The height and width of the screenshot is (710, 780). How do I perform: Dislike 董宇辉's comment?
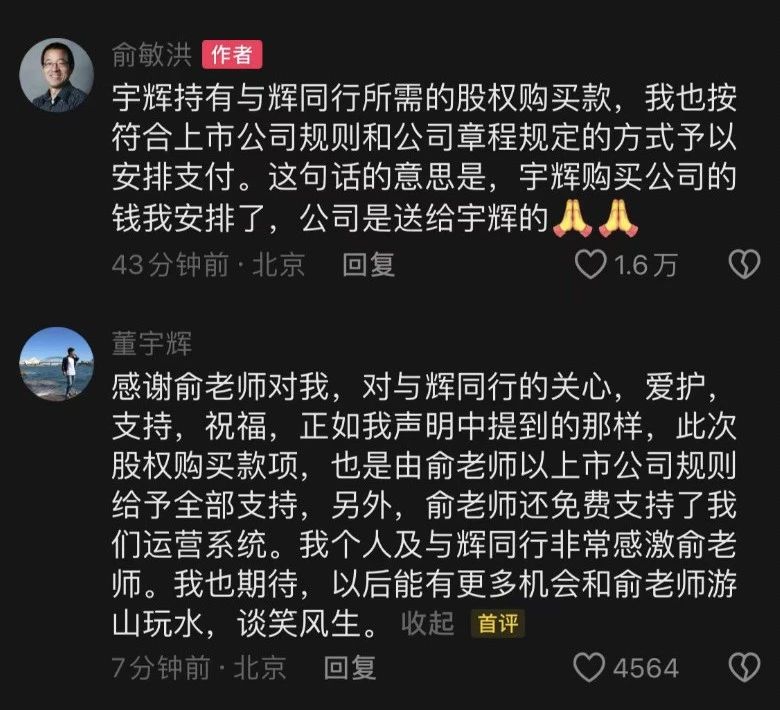743,667
